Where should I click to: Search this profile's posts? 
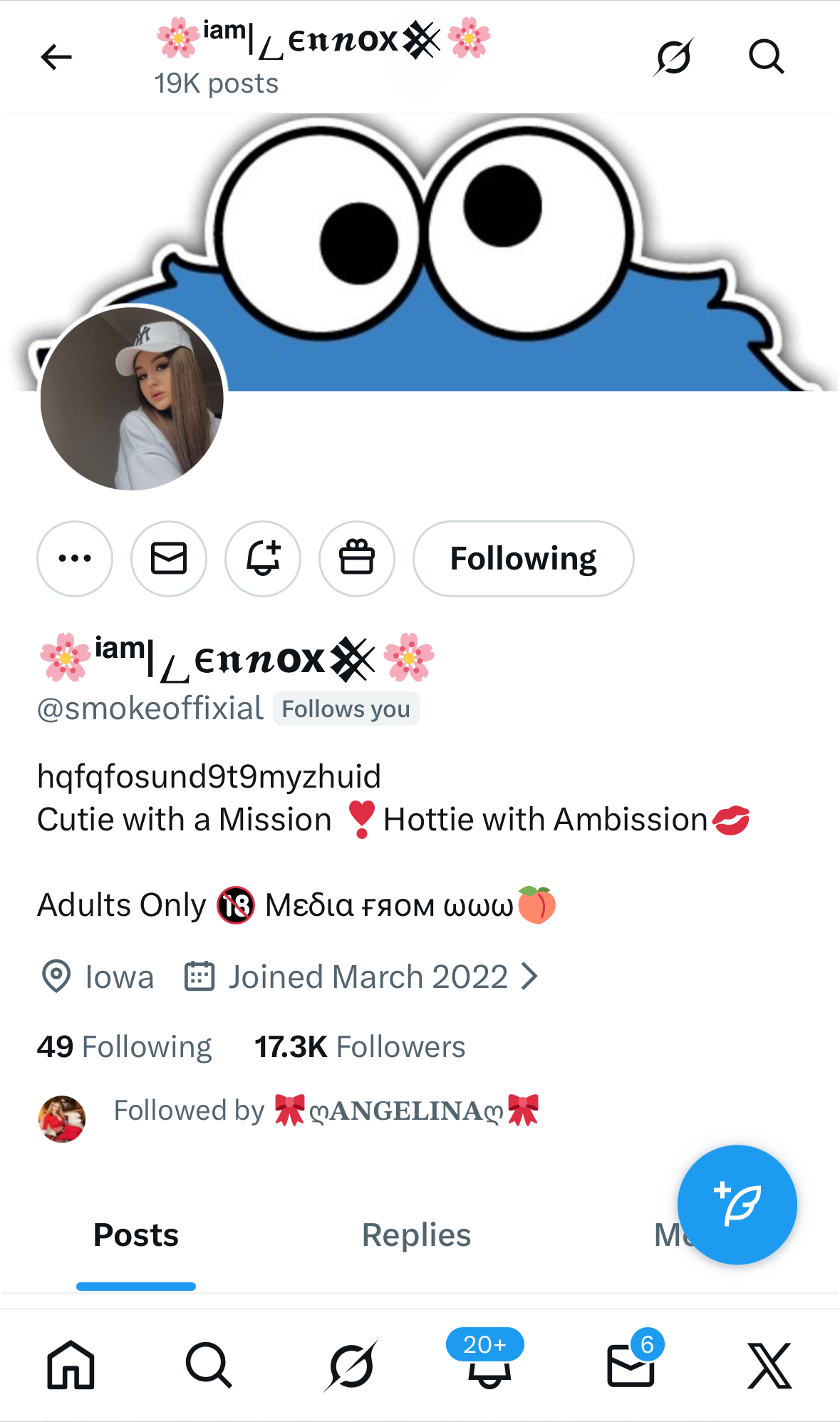[x=766, y=57]
